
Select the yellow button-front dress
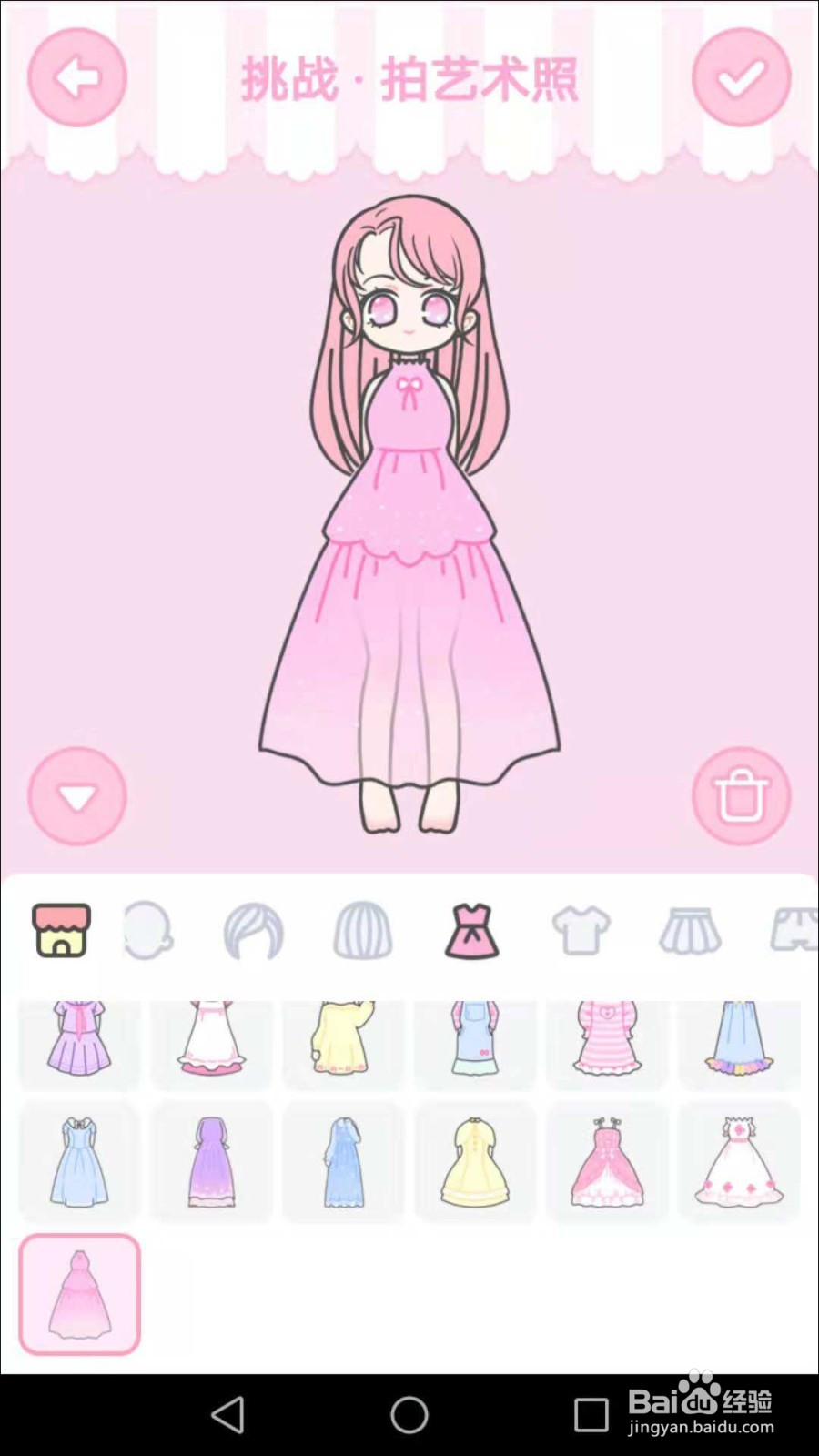coord(476,1162)
